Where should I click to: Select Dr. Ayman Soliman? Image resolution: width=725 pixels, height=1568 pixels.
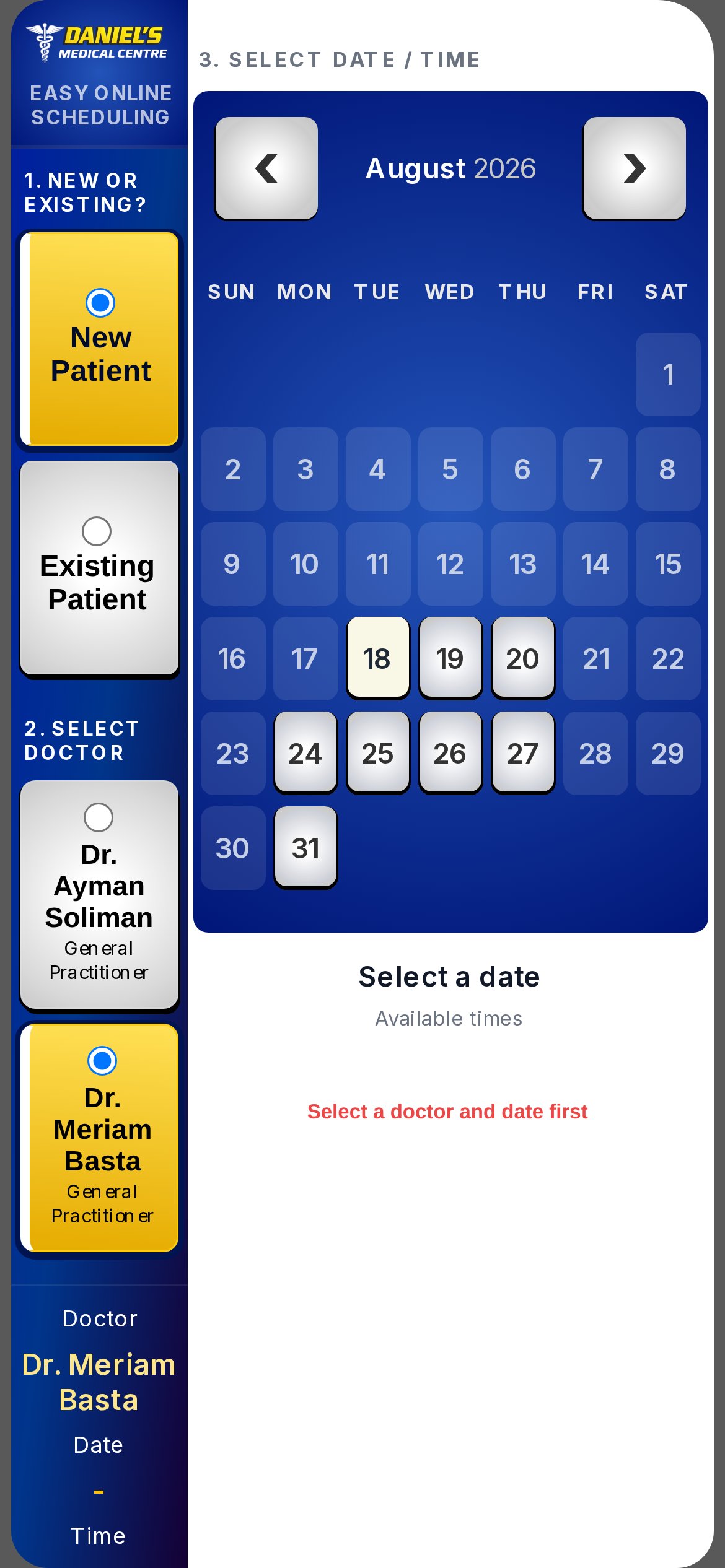pyautogui.click(x=100, y=895)
